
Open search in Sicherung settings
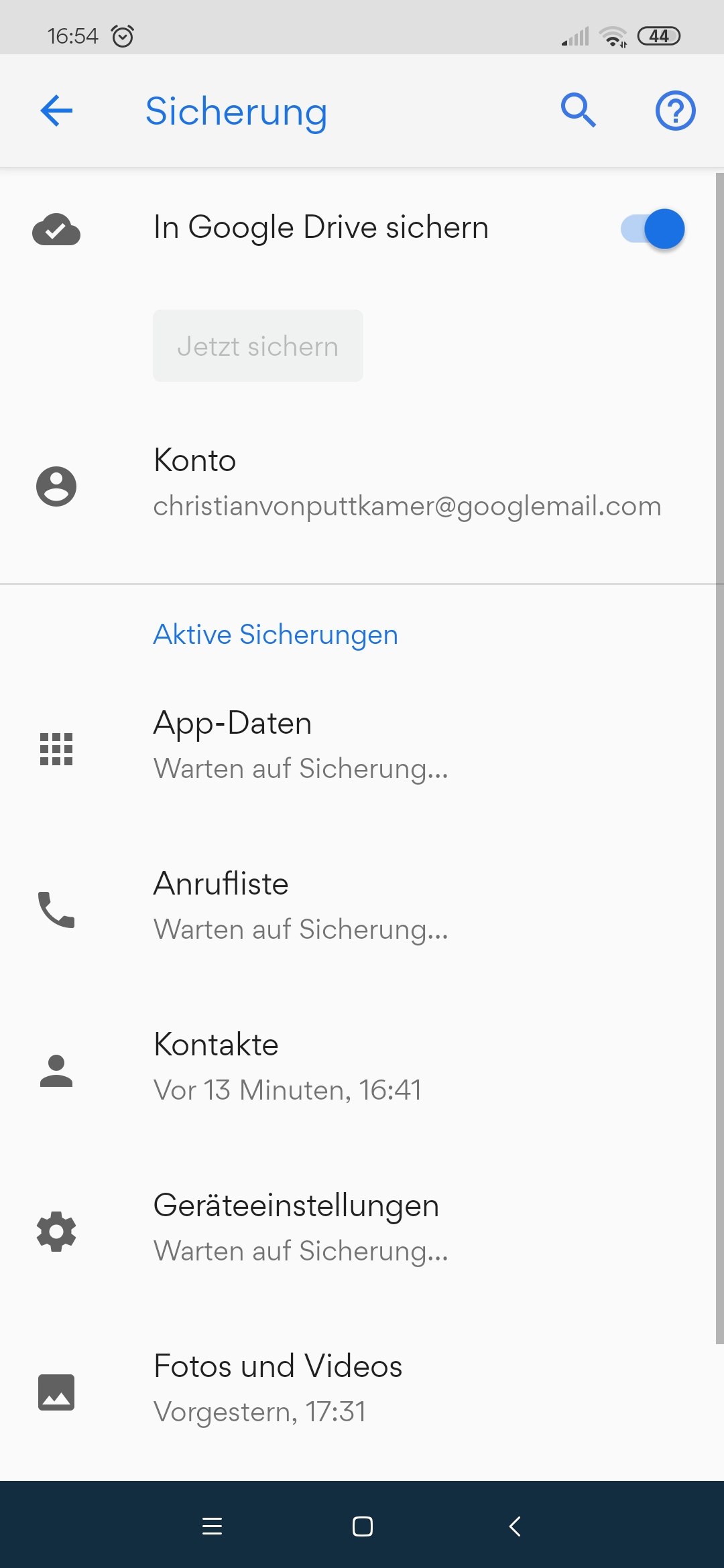pos(579,111)
